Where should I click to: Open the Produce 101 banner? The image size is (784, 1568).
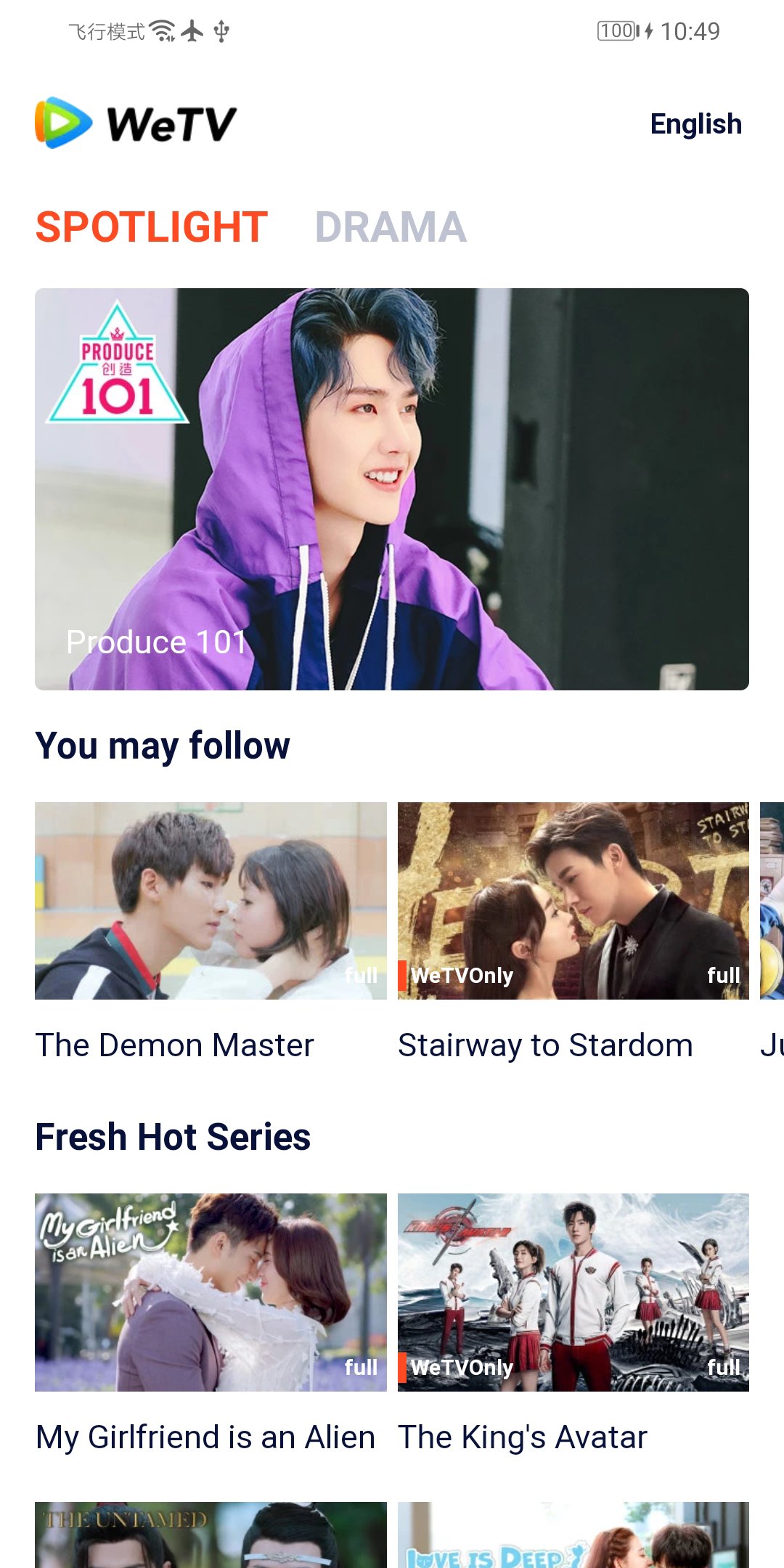pos(392,489)
